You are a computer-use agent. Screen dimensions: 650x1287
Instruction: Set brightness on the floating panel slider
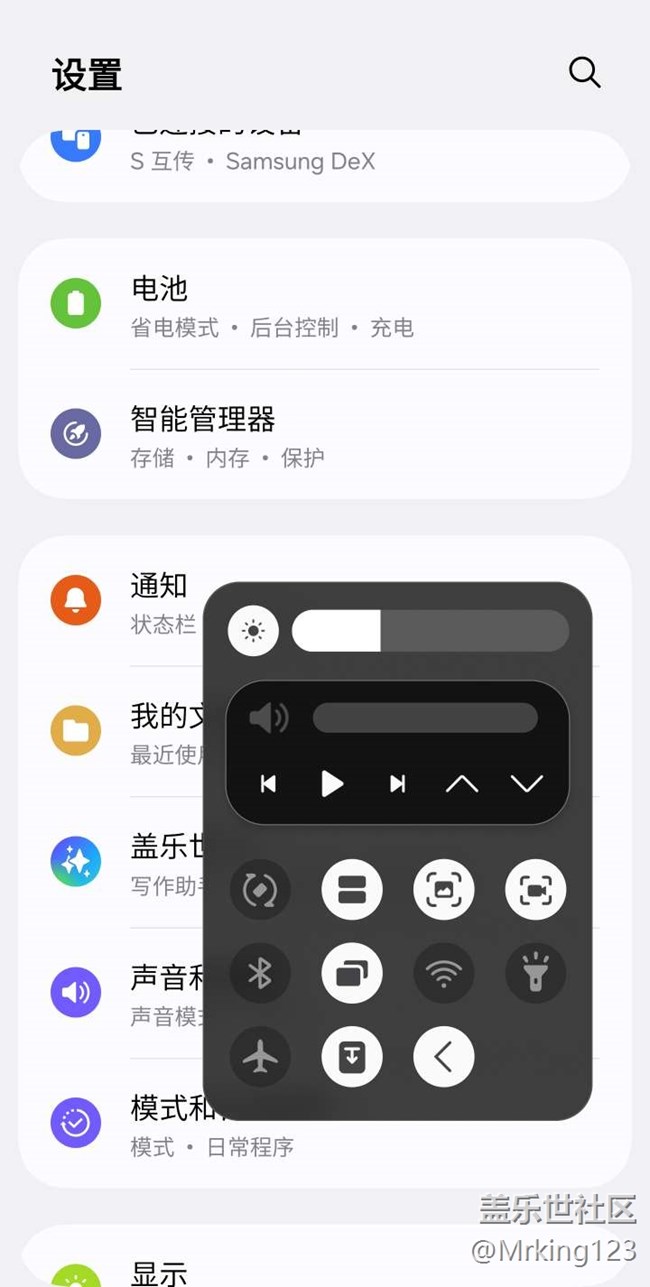pos(430,631)
